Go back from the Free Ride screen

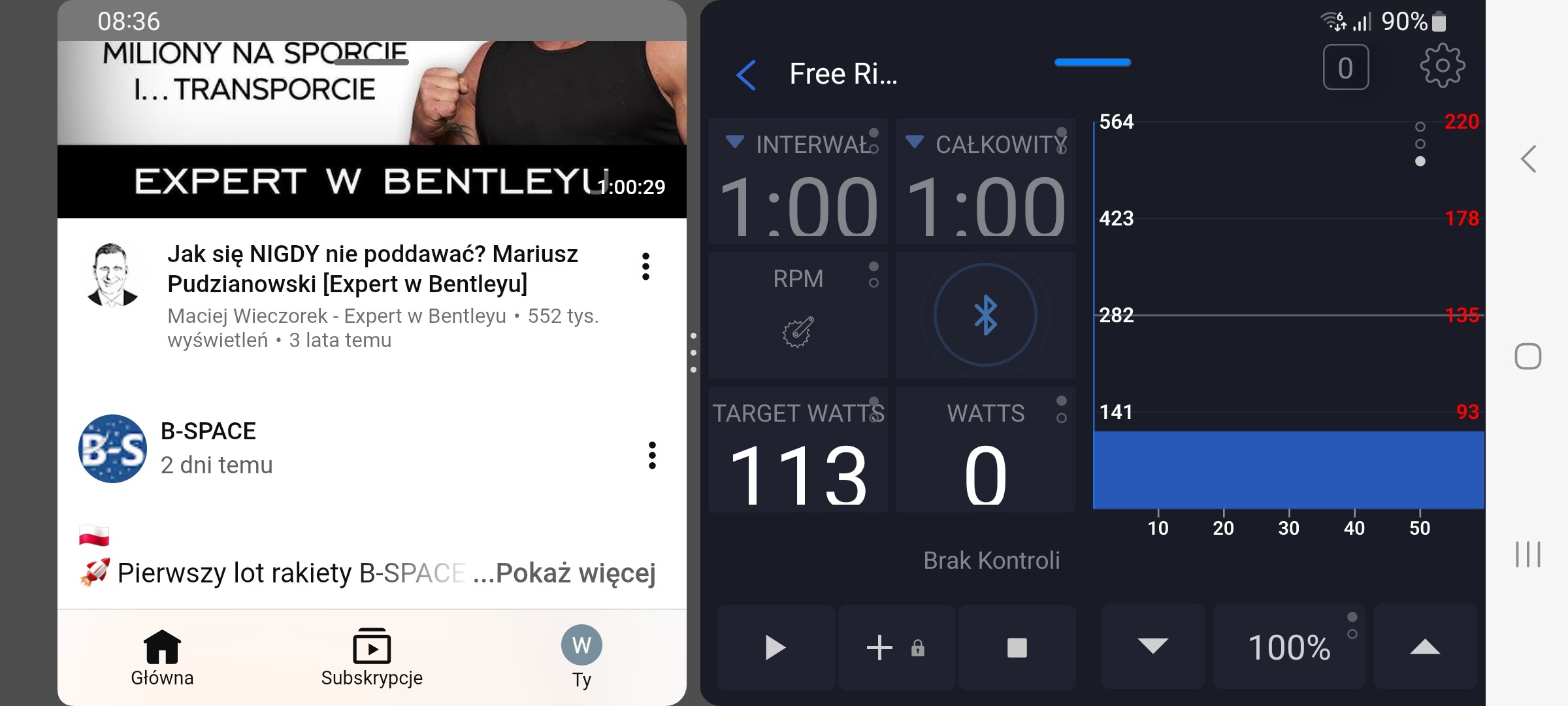pos(746,75)
